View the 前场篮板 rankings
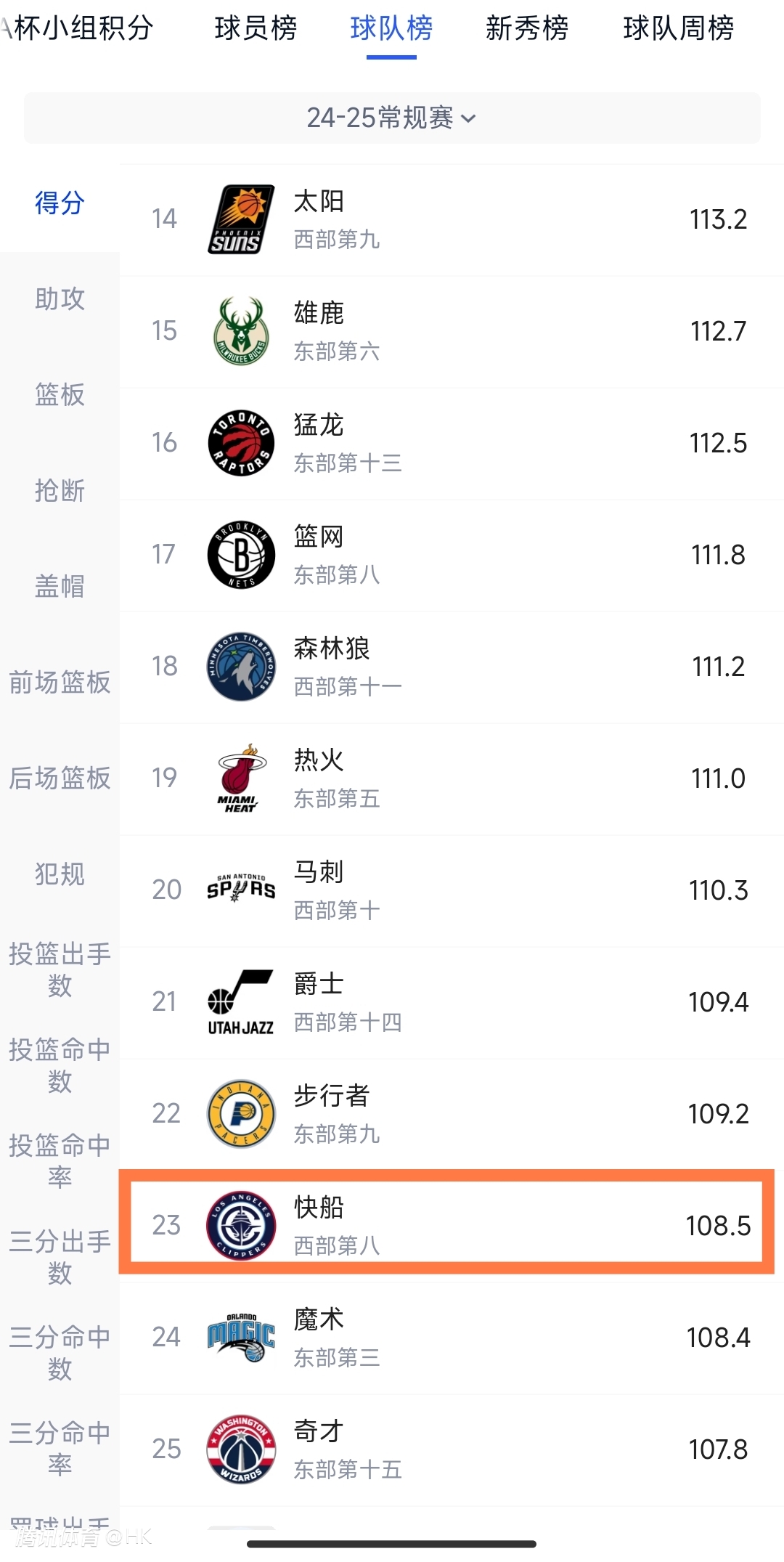Screen dimensions: 784x1562 pyautogui.click(x=60, y=682)
